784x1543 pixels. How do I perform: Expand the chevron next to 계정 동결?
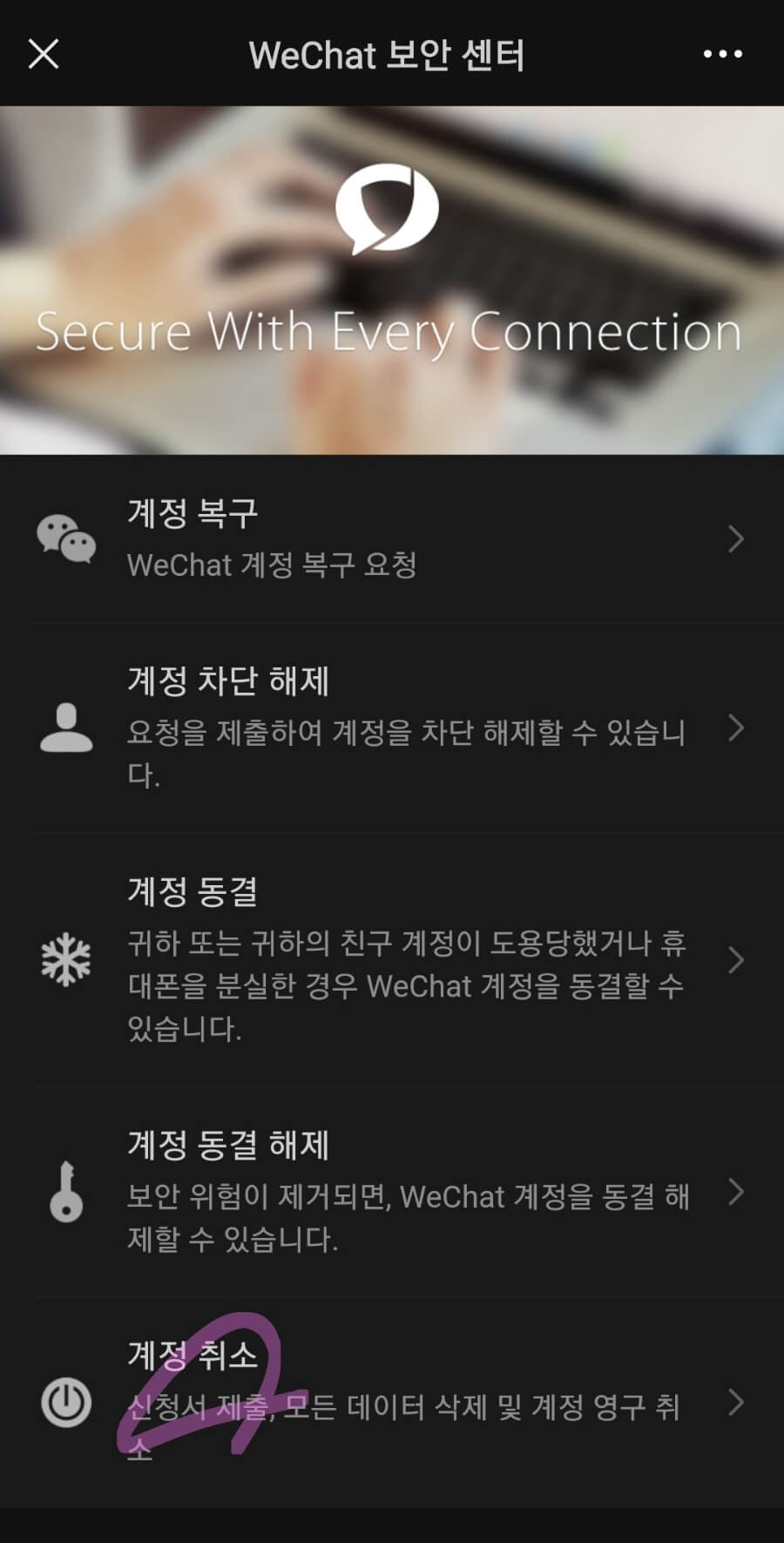739,961
